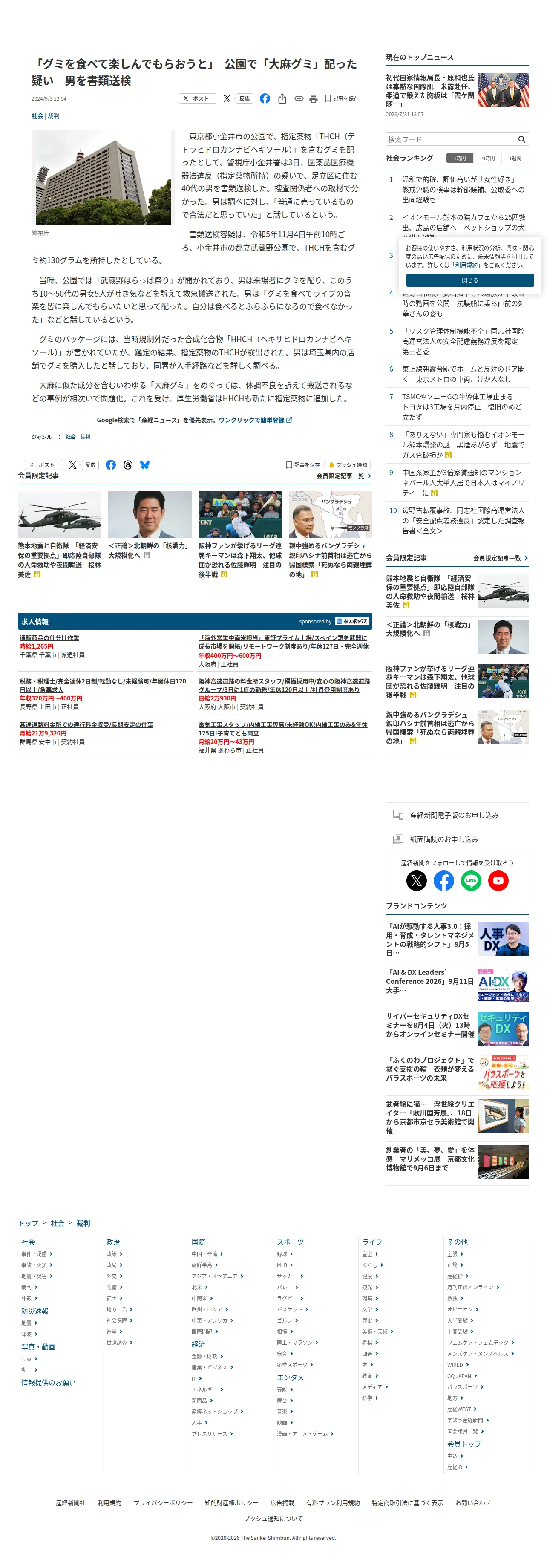547x1568 pixels.
Task: Save the article with 記事を保存 at top
Action: [x=341, y=98]
